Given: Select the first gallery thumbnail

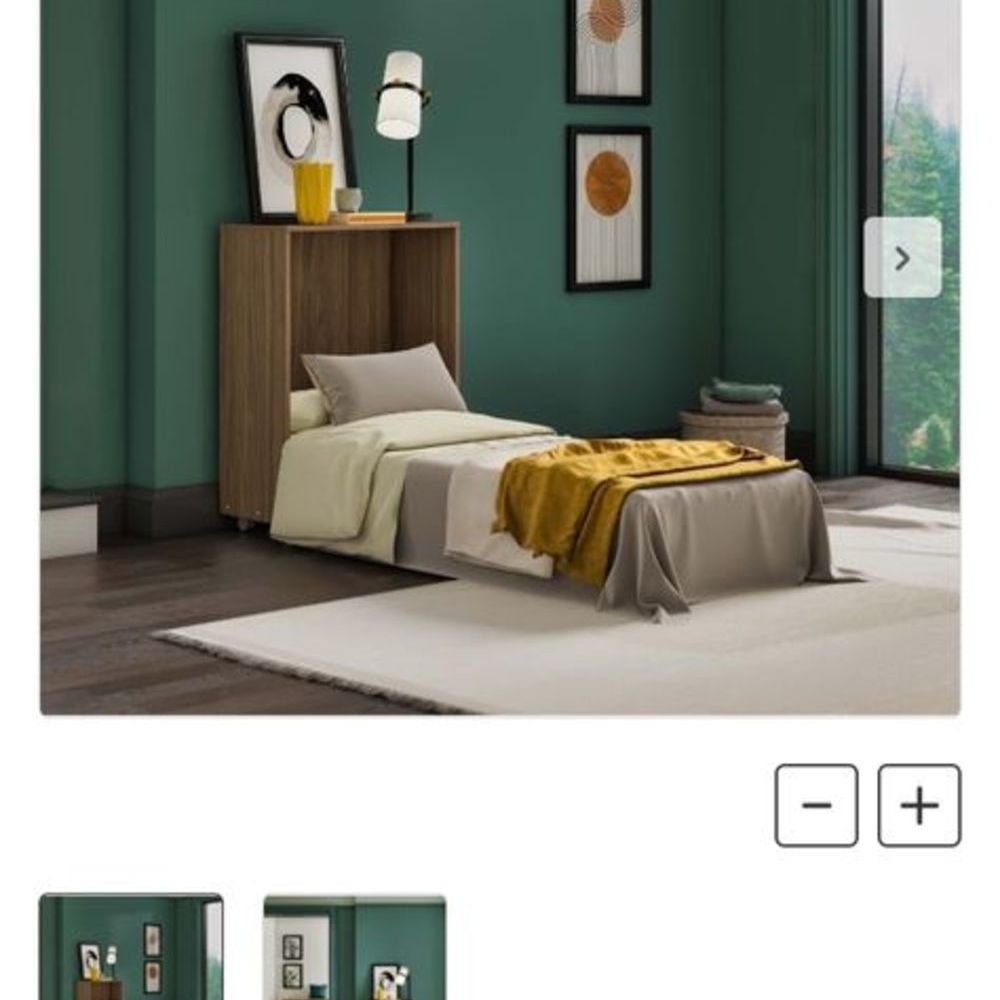Looking at the screenshot, I should pyautogui.click(x=131, y=946).
